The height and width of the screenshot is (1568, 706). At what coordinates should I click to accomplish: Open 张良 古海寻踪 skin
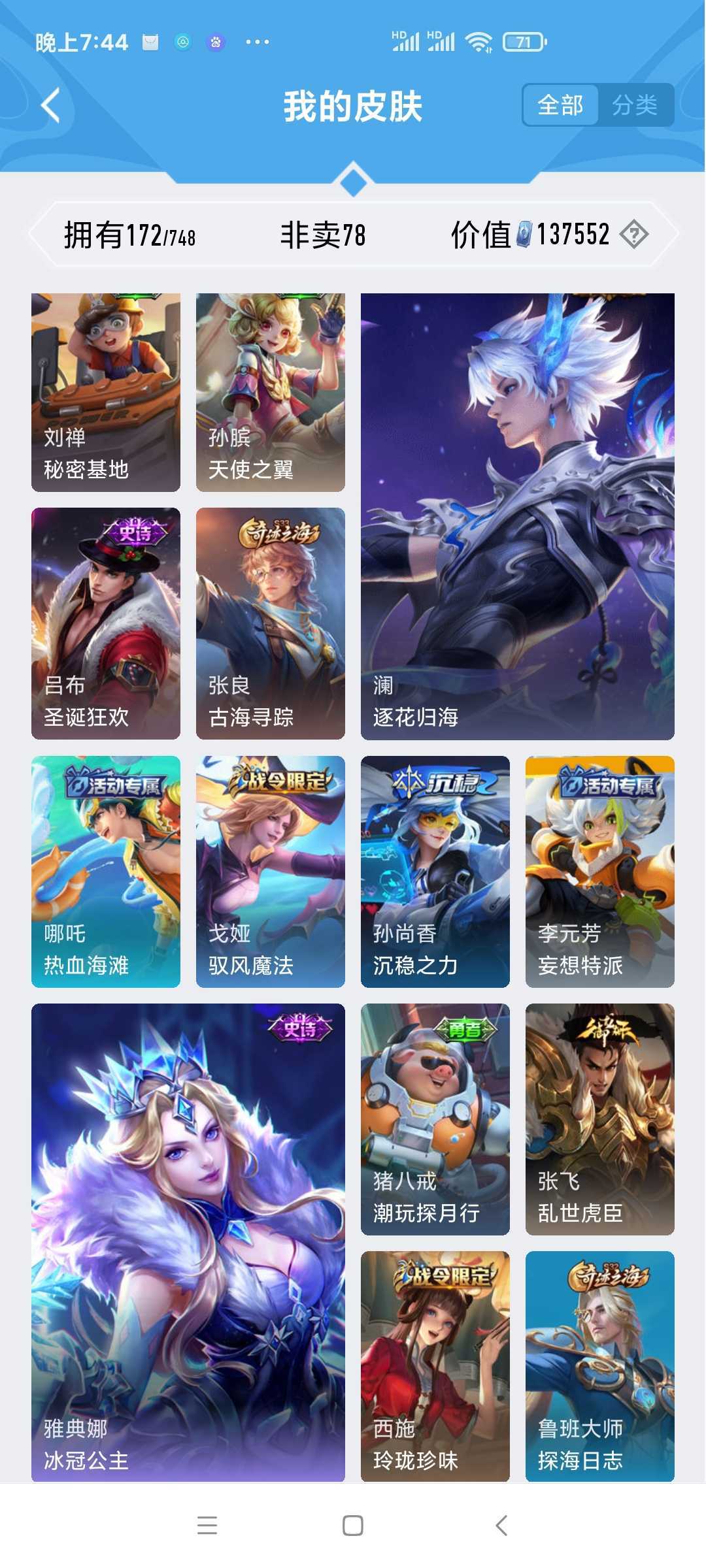[271, 623]
